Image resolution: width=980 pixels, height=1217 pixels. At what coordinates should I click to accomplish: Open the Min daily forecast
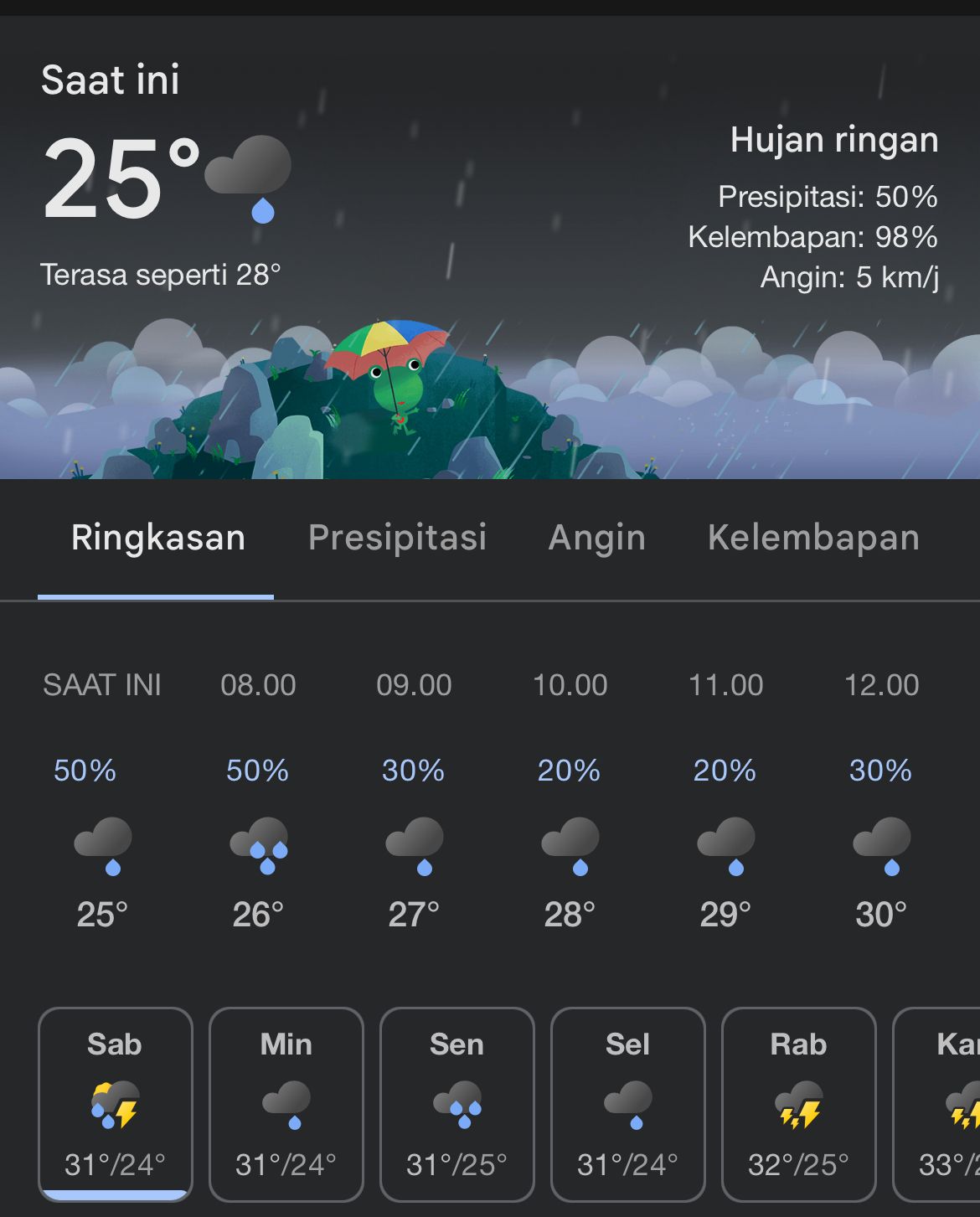tap(286, 1103)
